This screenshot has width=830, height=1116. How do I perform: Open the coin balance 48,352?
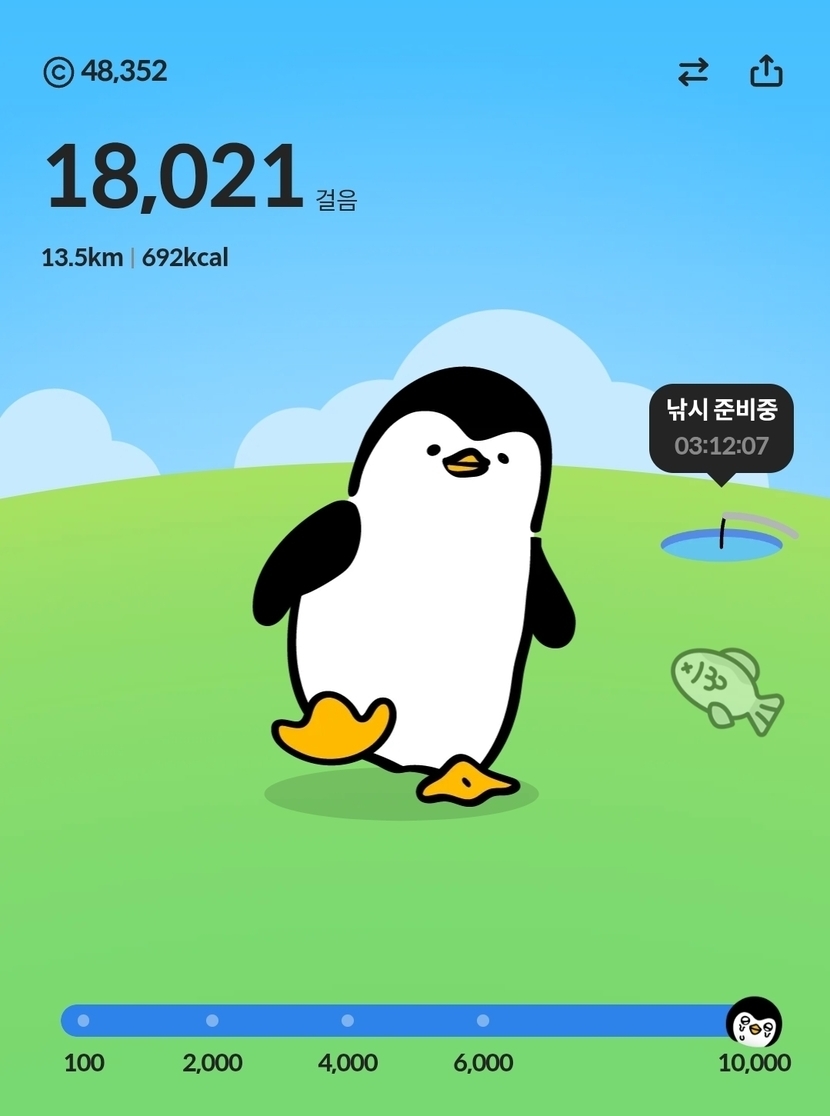tap(106, 72)
